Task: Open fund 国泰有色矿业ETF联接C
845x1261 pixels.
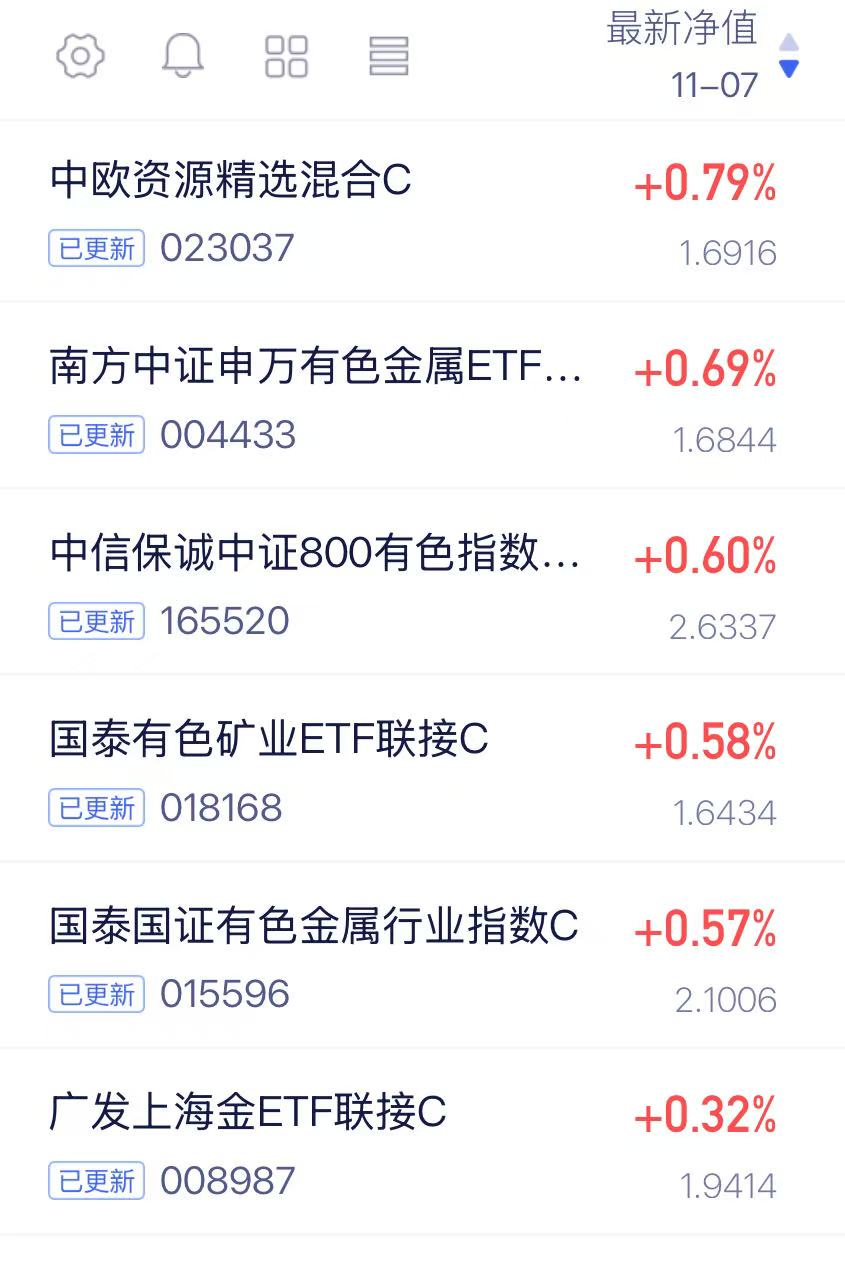Action: click(x=422, y=768)
